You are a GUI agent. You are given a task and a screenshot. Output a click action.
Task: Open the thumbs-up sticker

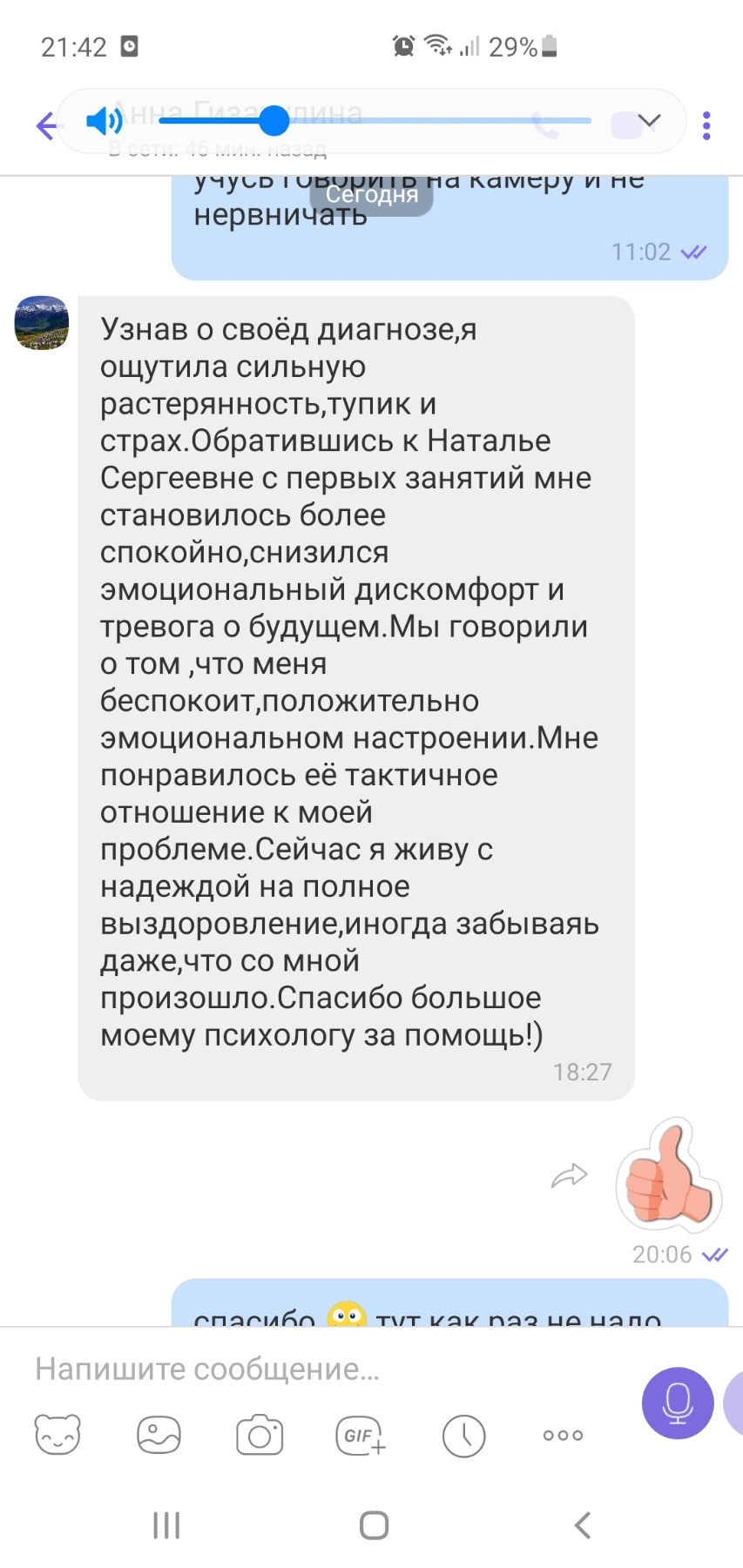[669, 1174]
